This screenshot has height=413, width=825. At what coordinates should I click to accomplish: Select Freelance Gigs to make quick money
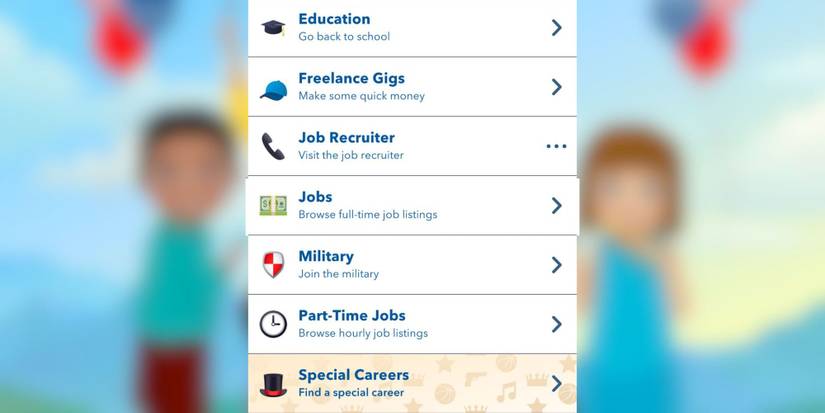pyautogui.click(x=412, y=87)
